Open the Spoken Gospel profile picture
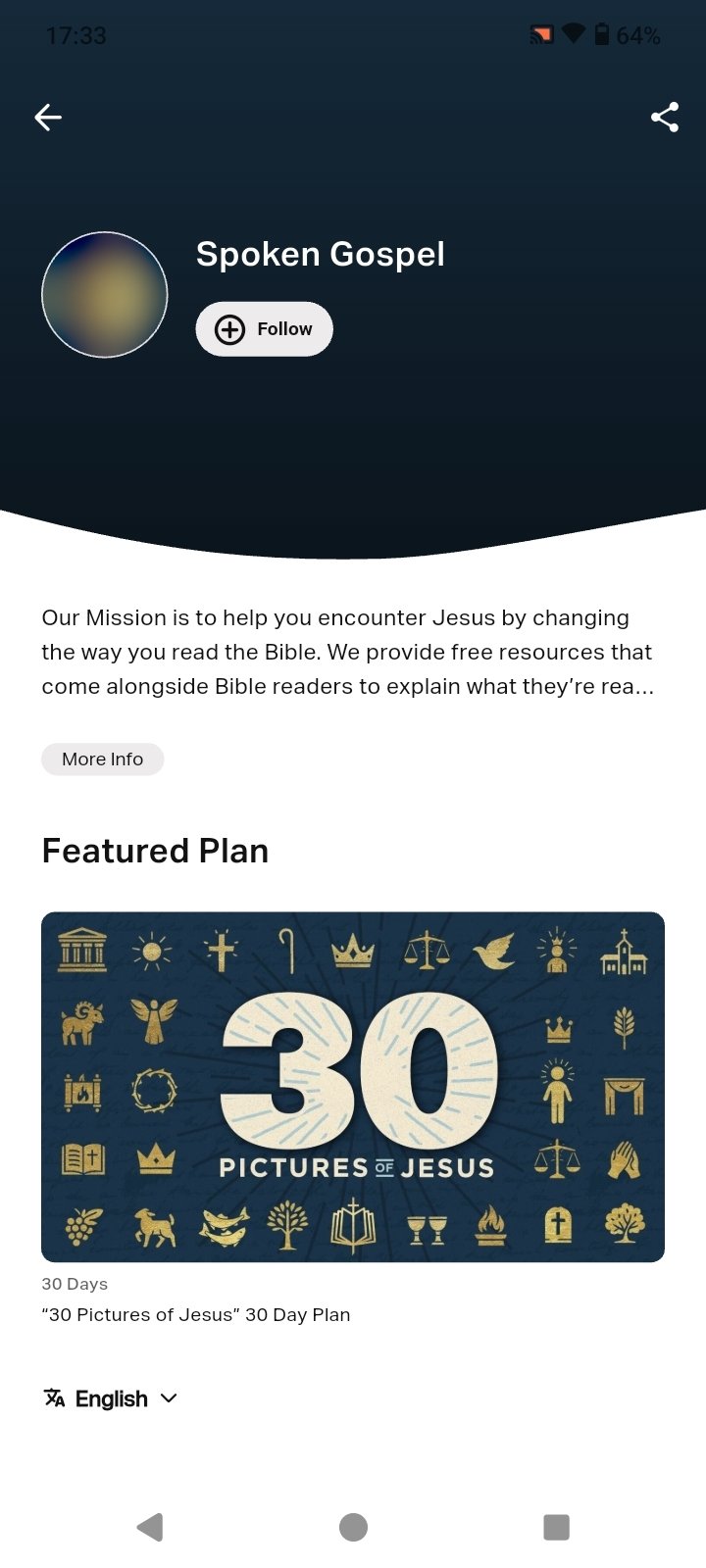The image size is (706, 1568). [105, 295]
